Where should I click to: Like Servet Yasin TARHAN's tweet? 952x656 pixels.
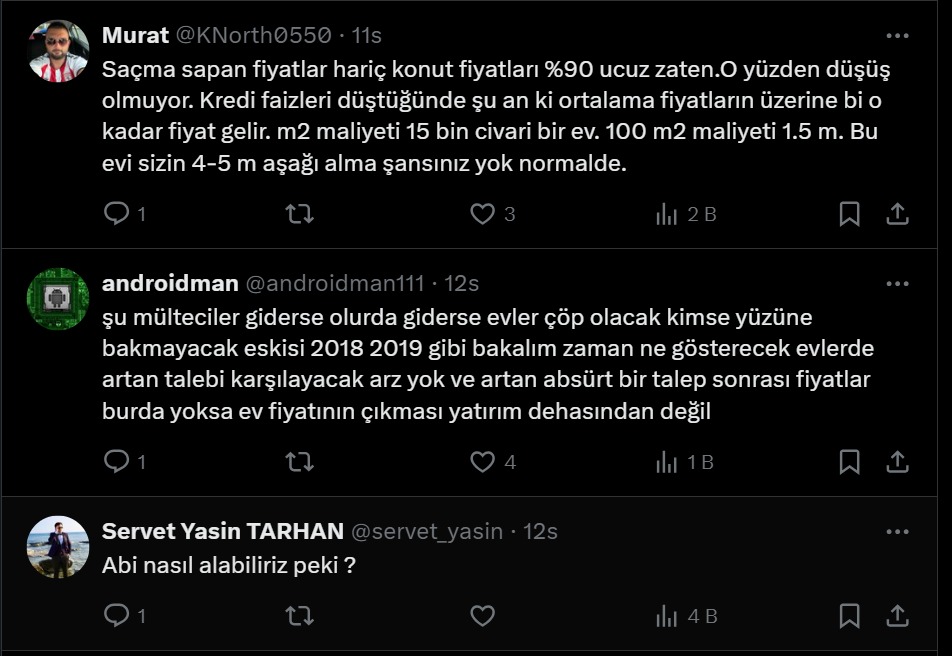point(483,615)
